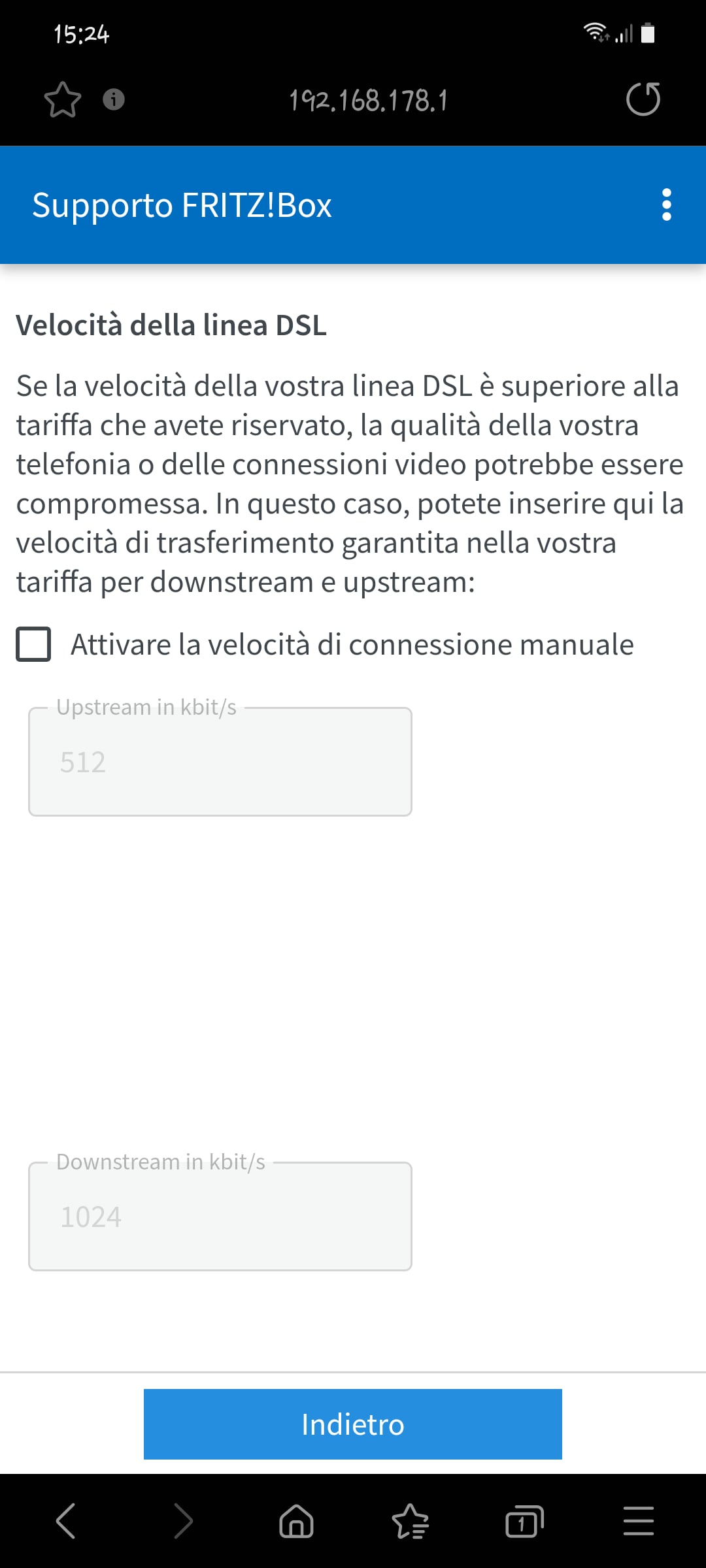Screen dimensions: 706x1568
Task: Show open browser tabs
Action: coord(525,1521)
